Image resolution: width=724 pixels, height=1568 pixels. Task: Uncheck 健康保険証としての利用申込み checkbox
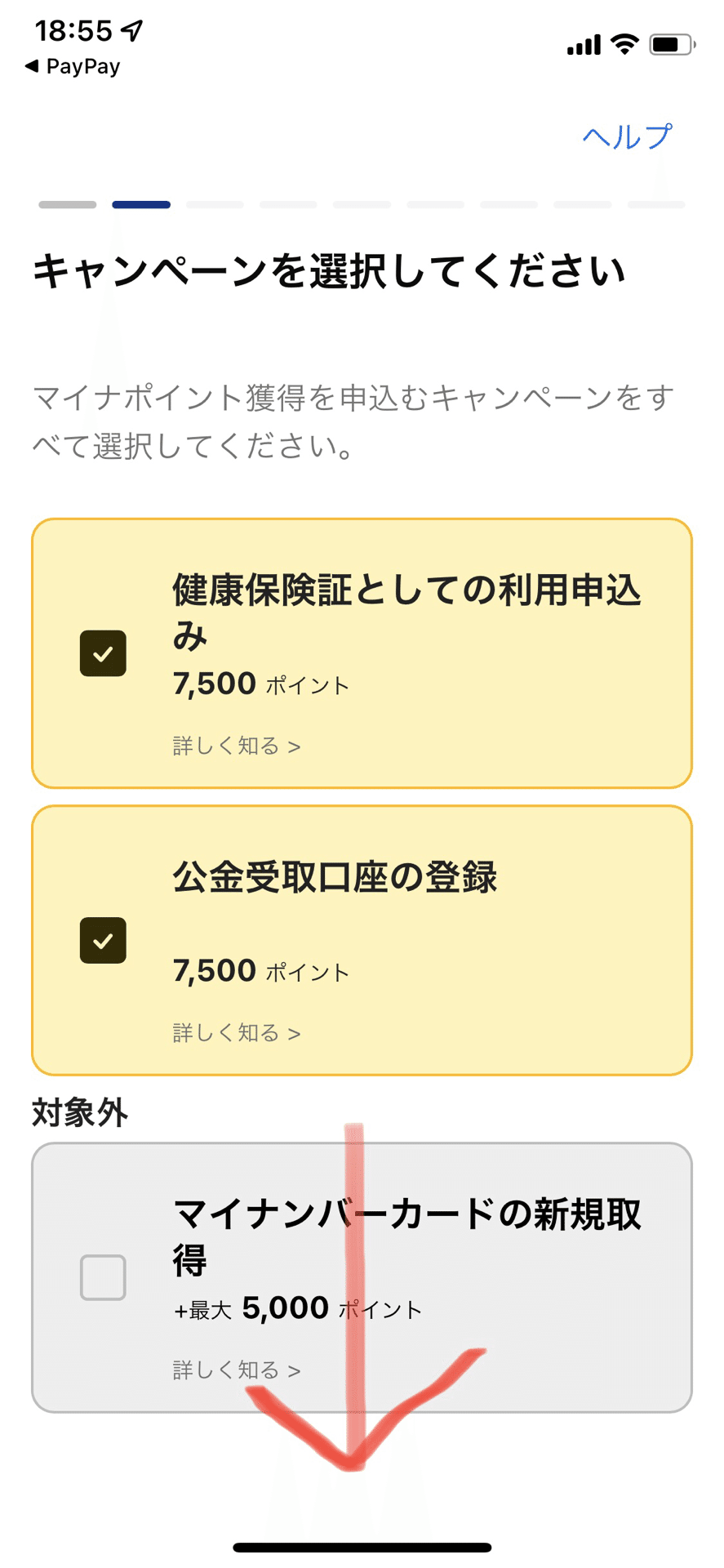click(x=103, y=653)
